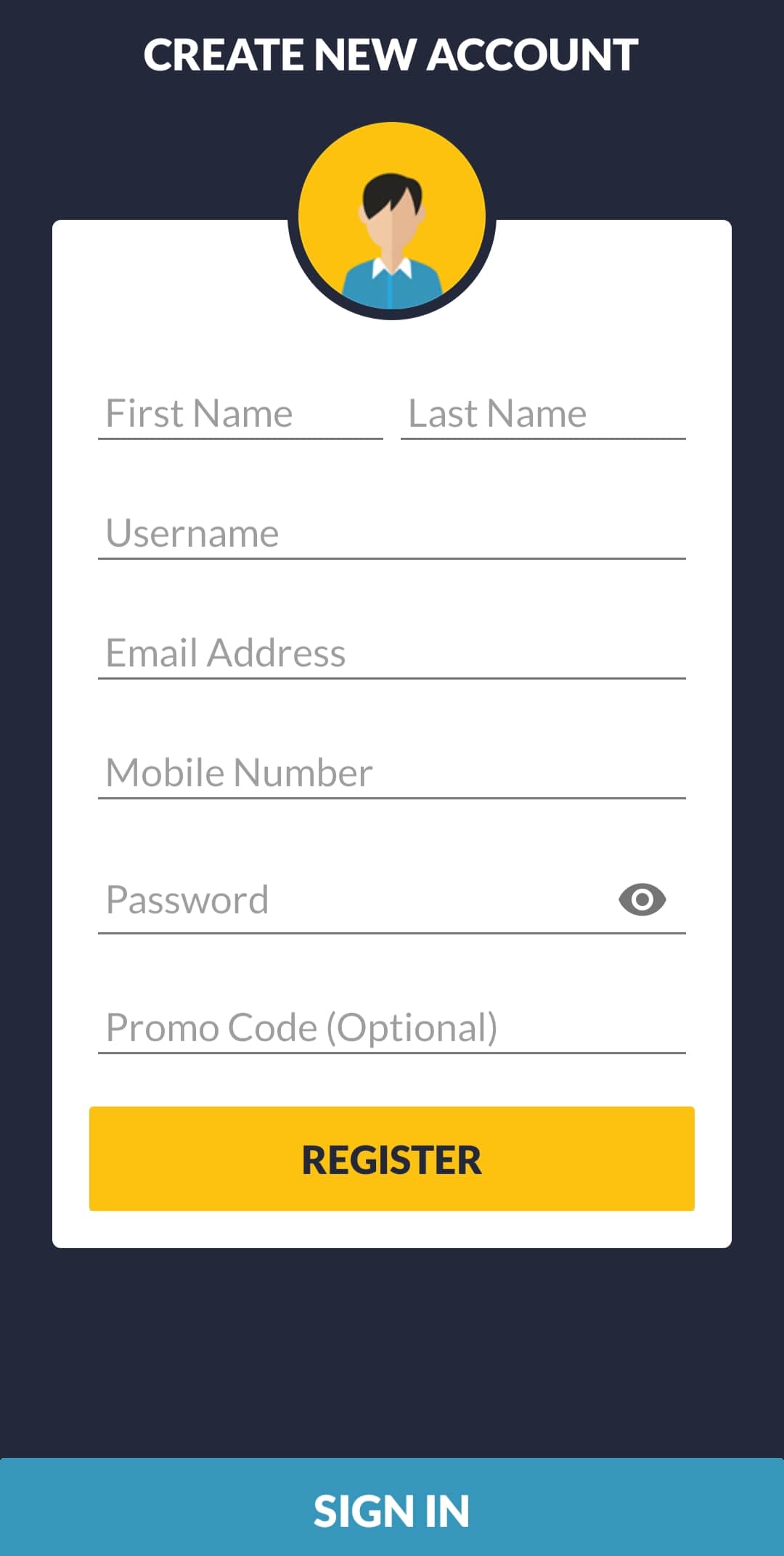The image size is (784, 1556).
Task: Focus the Password field
Action: pos(356,900)
